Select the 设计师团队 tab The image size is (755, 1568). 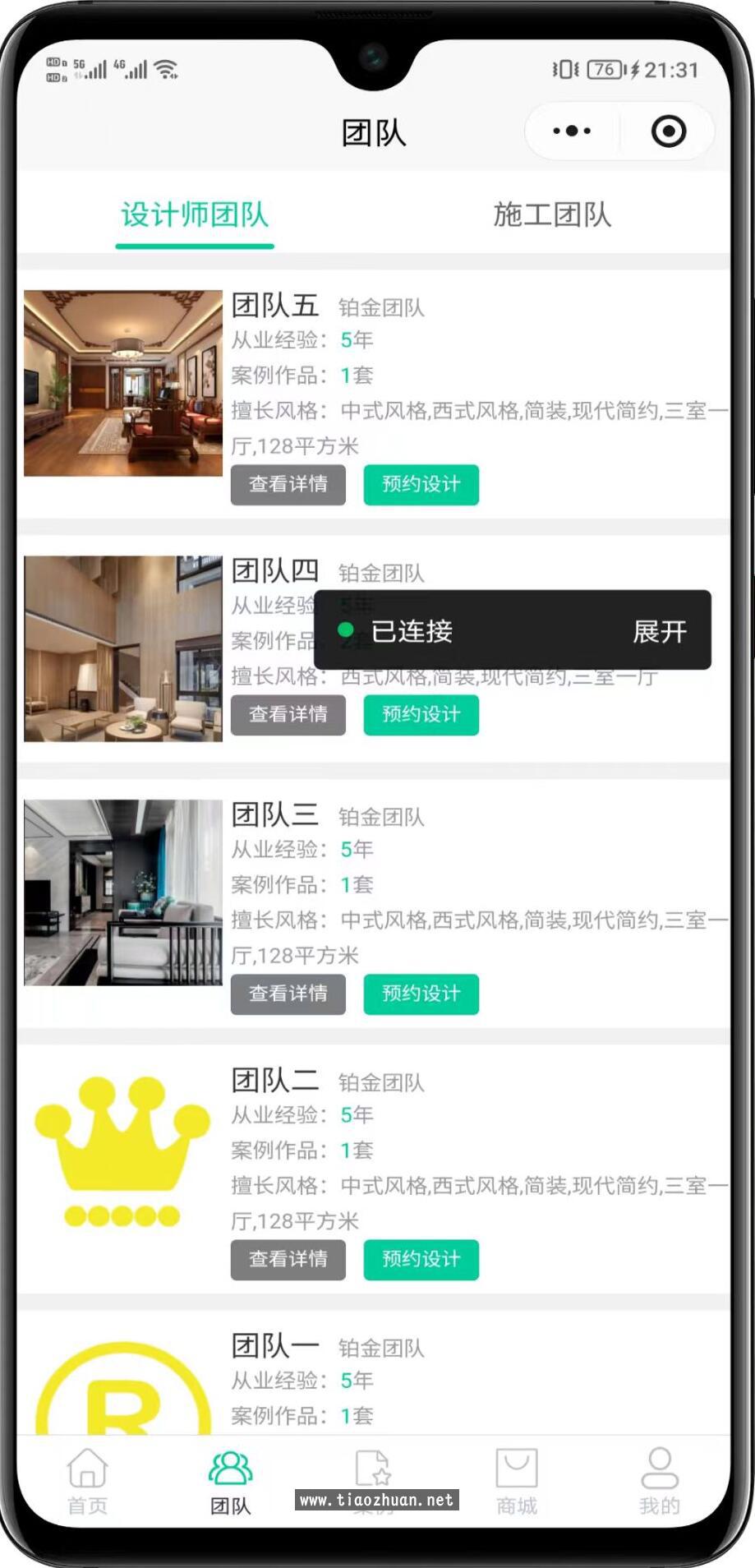click(x=194, y=216)
